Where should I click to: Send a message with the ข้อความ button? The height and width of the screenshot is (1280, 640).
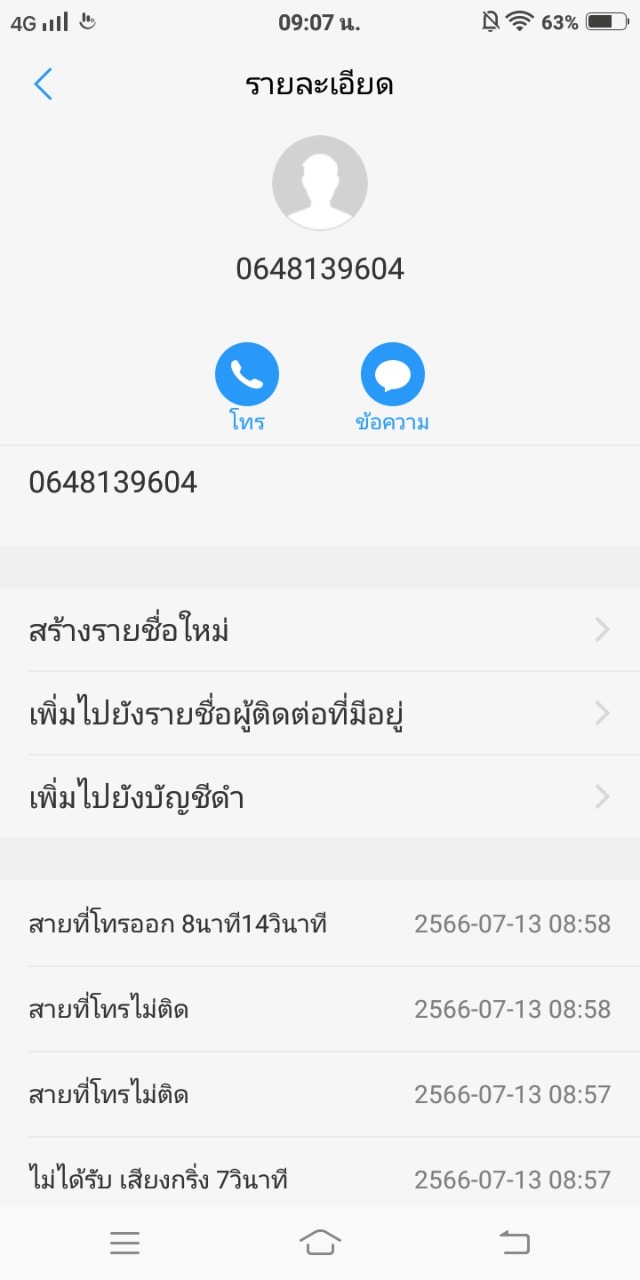pyautogui.click(x=393, y=374)
